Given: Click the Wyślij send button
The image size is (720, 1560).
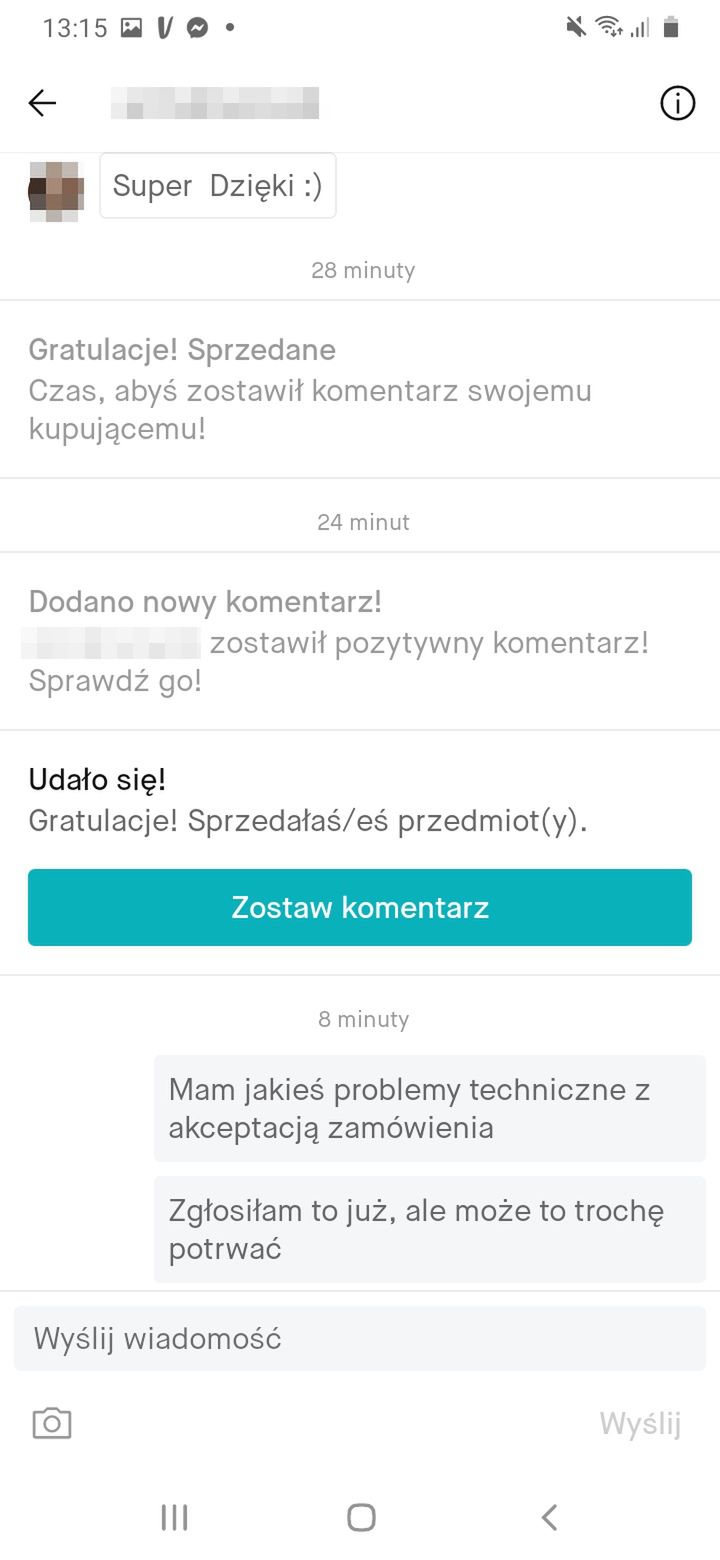Looking at the screenshot, I should click(x=639, y=1424).
